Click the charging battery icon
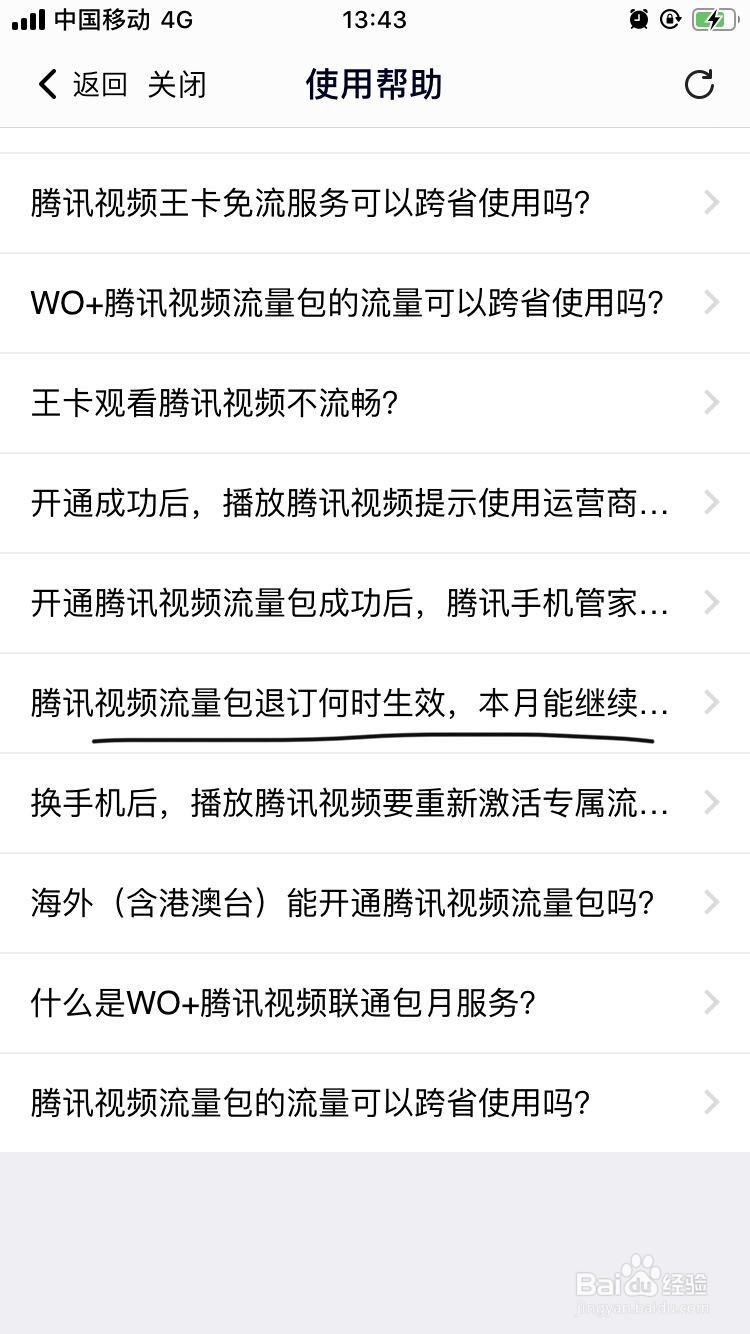 pyautogui.click(x=712, y=18)
